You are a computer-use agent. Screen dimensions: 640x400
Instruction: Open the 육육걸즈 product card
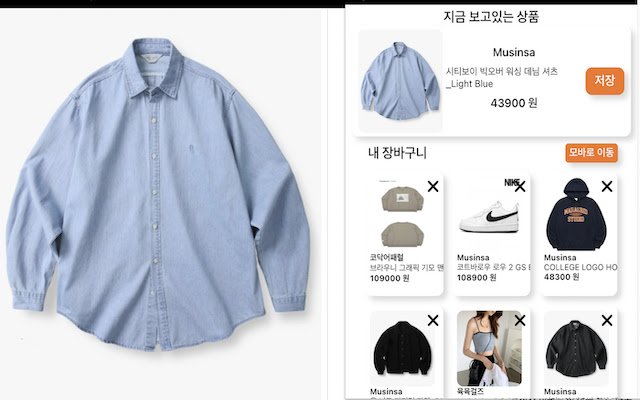click(490, 350)
